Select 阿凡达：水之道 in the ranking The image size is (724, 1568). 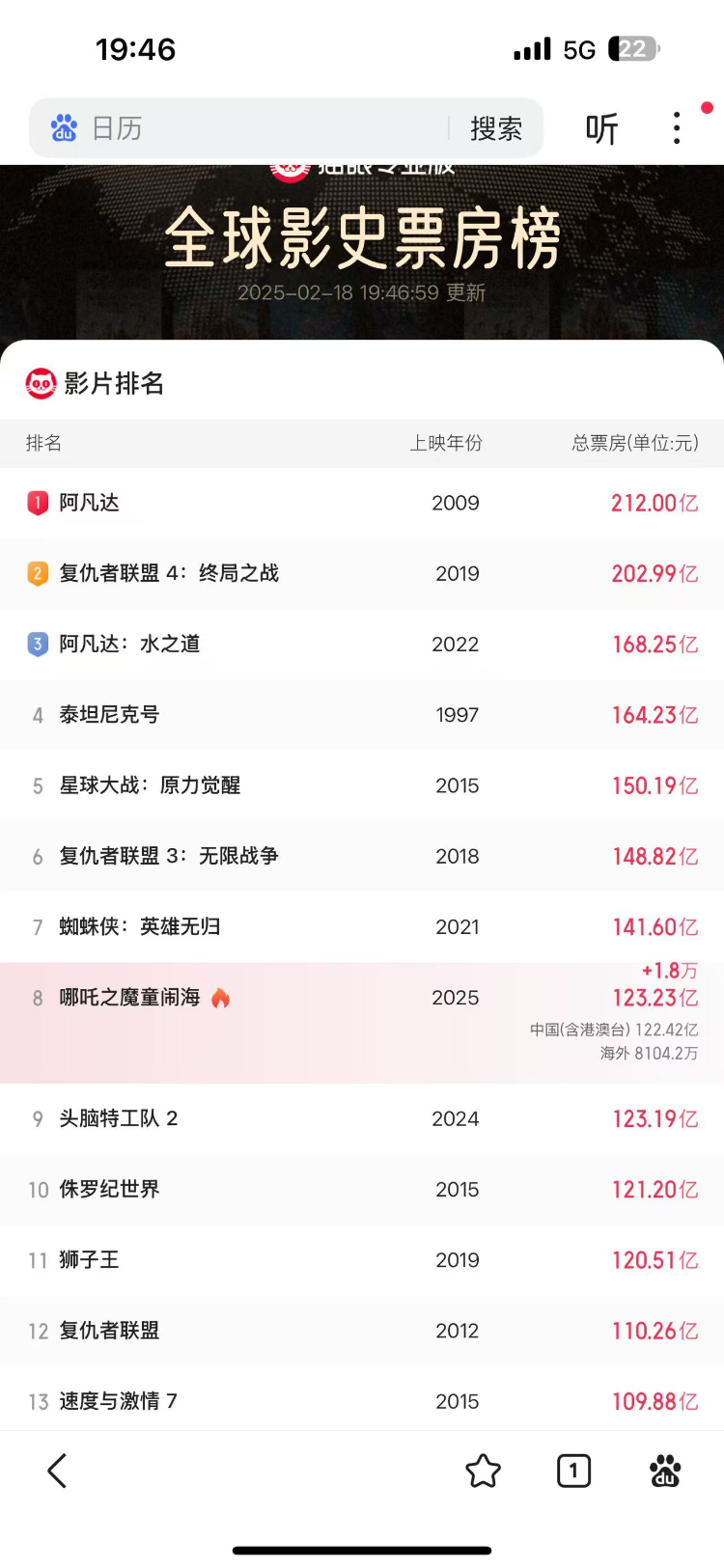coord(362,644)
